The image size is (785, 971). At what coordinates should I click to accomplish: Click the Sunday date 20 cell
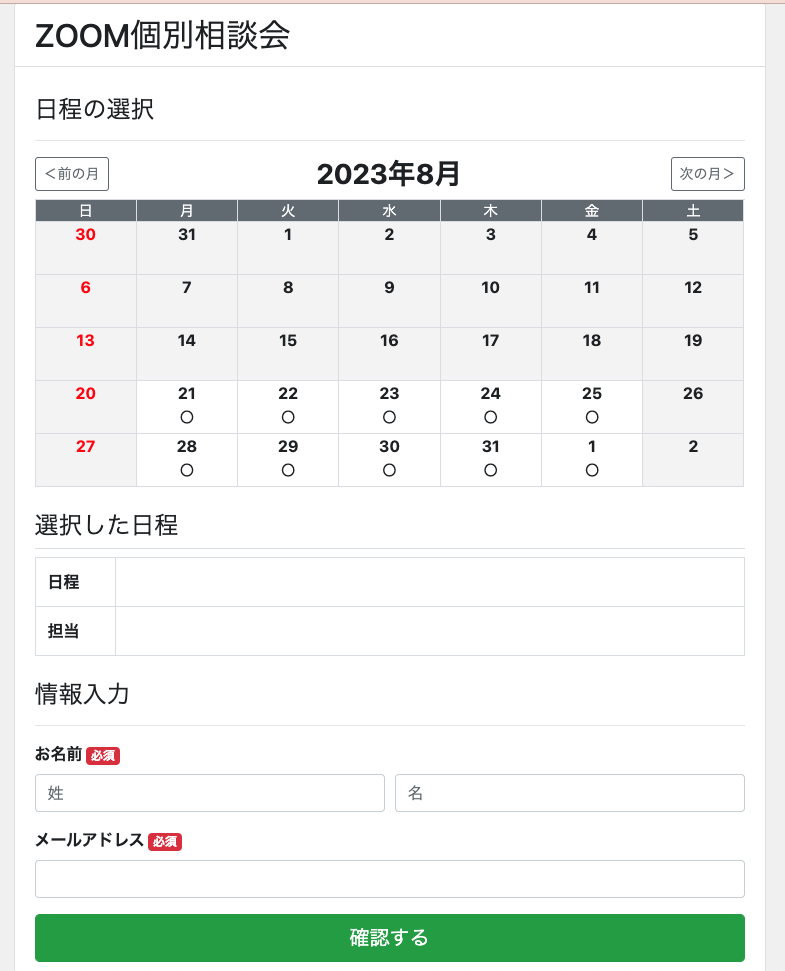tap(85, 406)
